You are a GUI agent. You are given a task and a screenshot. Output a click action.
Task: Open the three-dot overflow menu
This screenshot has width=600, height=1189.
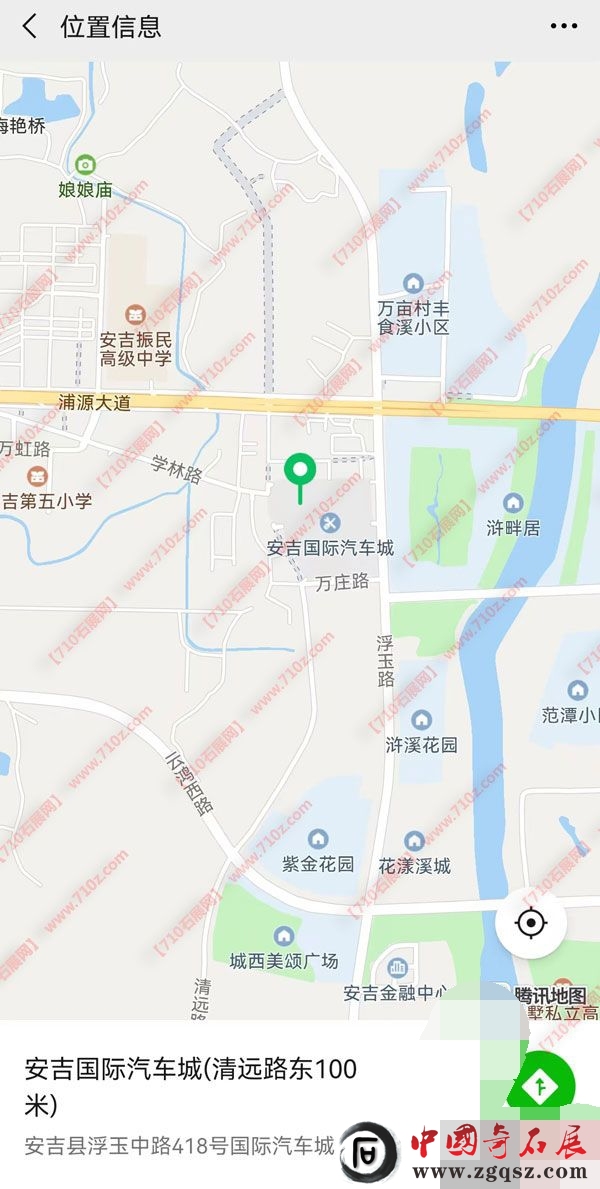(563, 27)
